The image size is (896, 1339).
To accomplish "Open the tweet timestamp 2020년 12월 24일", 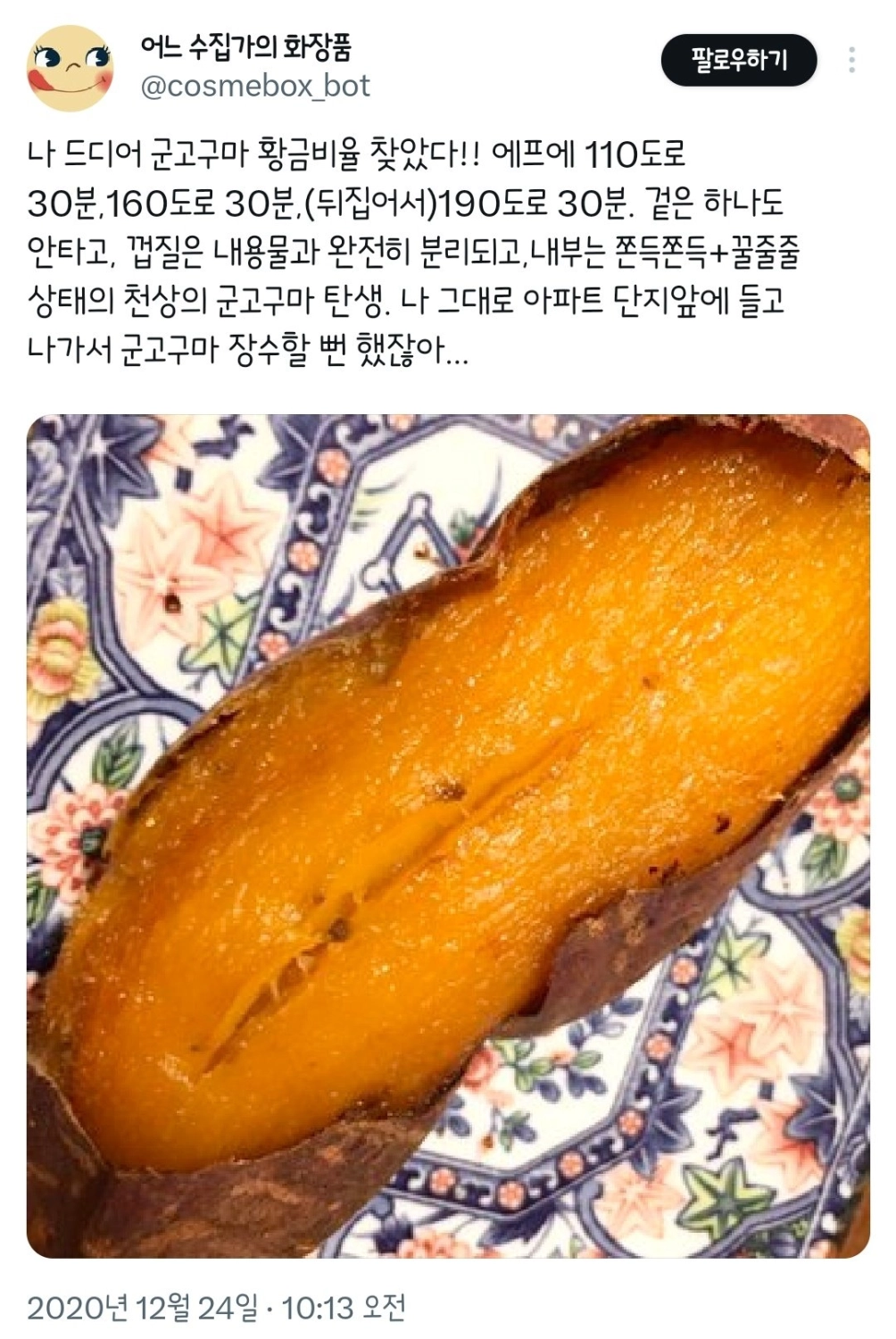I will tap(143, 1309).
